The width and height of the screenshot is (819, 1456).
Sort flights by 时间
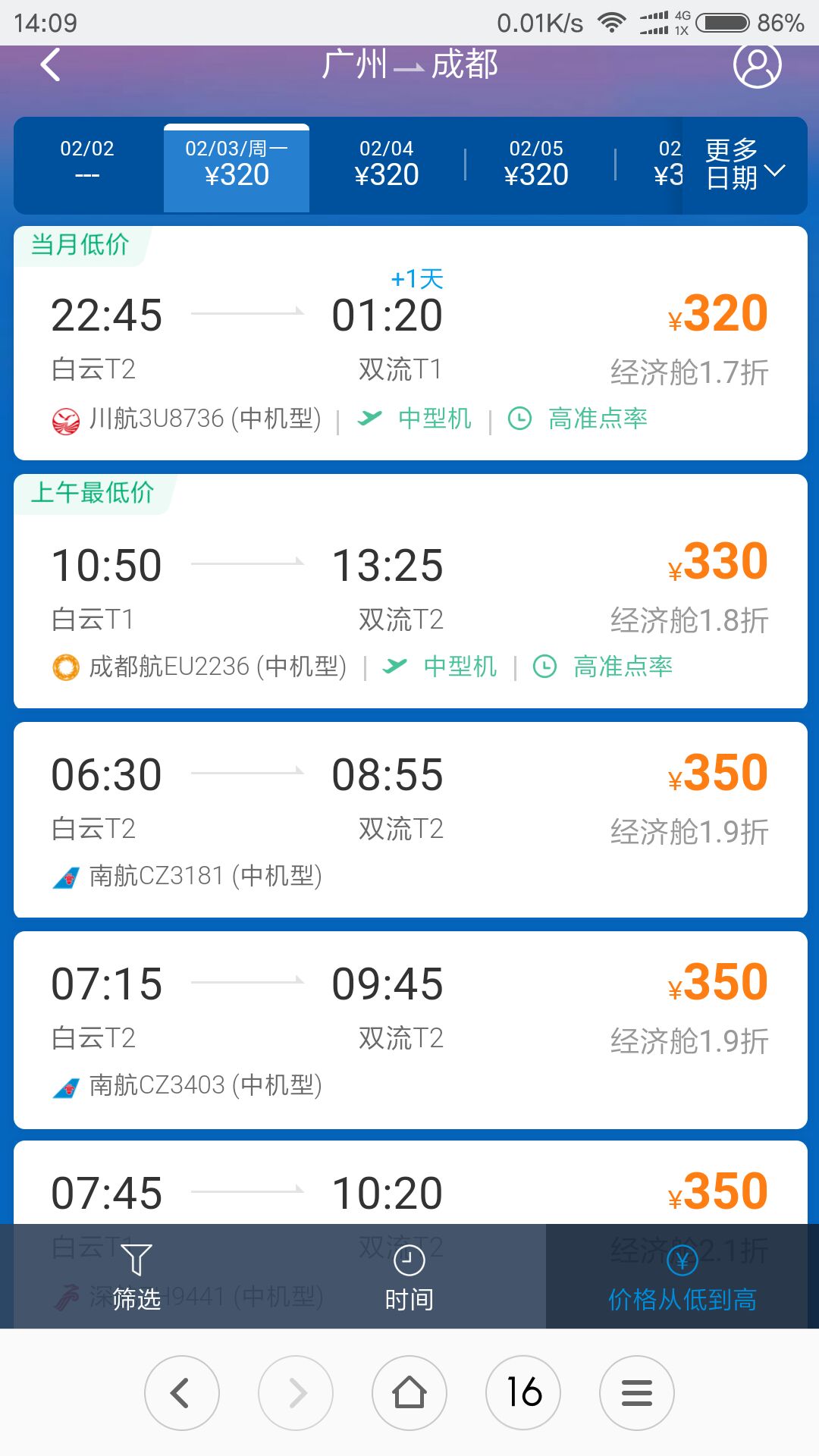pos(409,1276)
